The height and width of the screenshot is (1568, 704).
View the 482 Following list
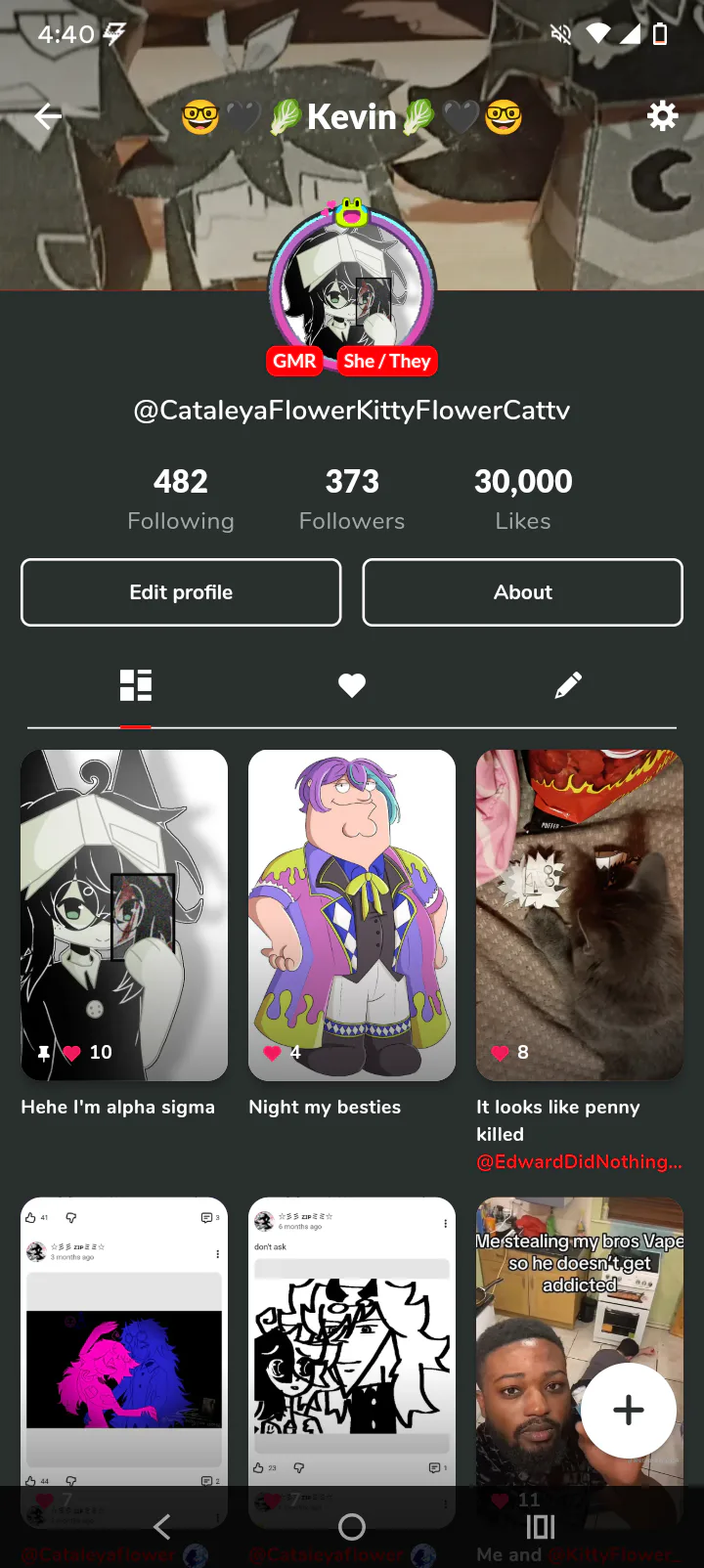pyautogui.click(x=181, y=499)
